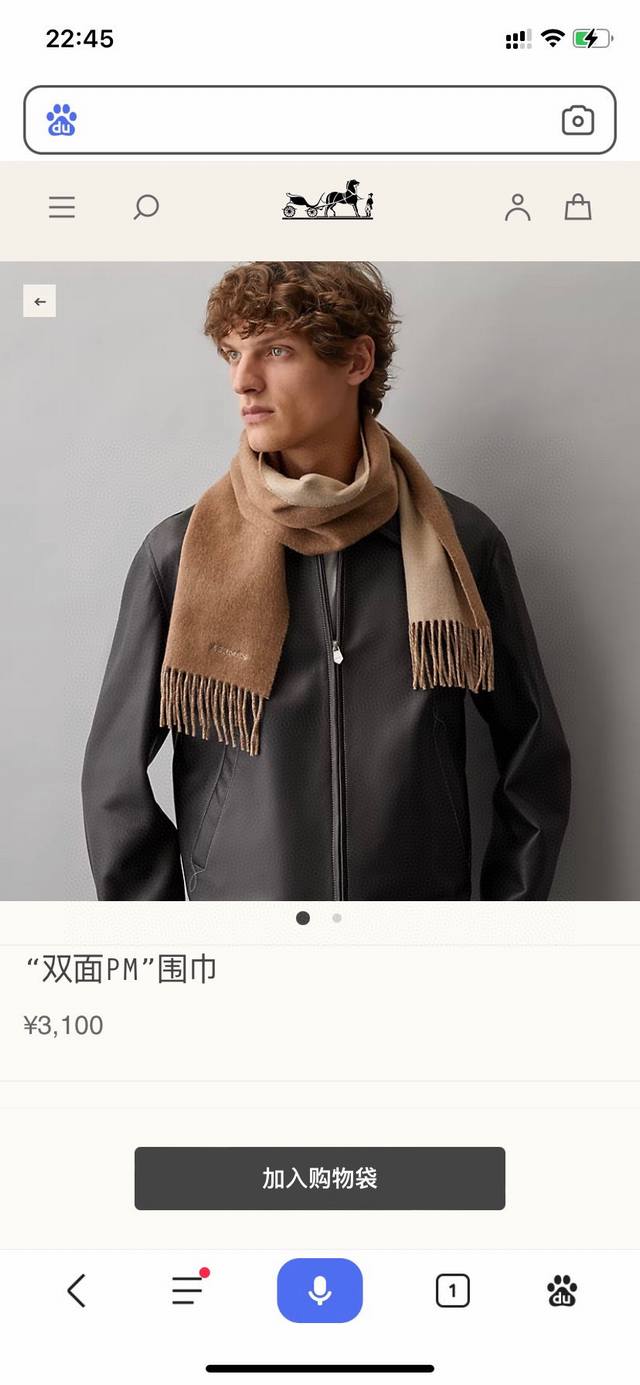Start voice search with the microphone button
This screenshot has width=640, height=1385.
click(x=320, y=1290)
